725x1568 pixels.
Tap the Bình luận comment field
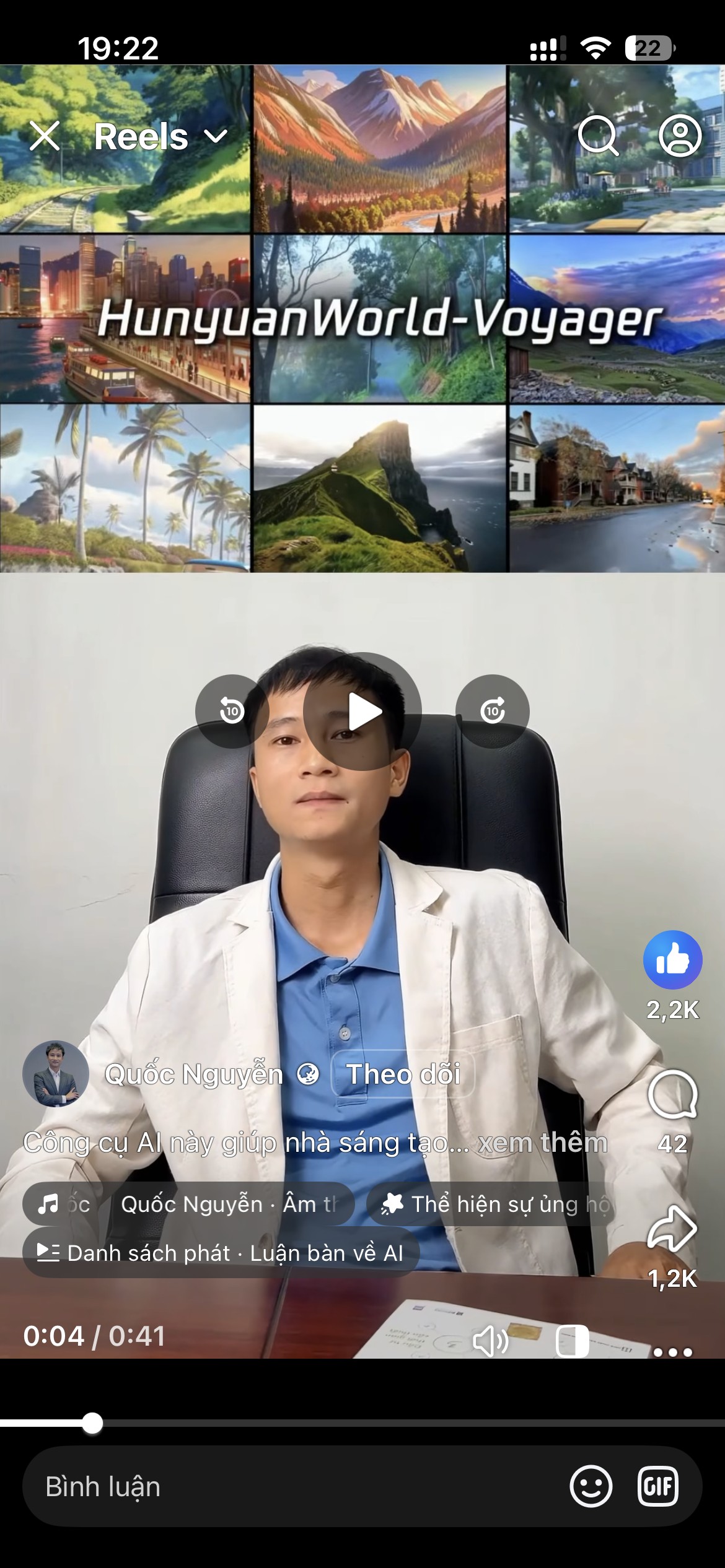(x=279, y=1486)
